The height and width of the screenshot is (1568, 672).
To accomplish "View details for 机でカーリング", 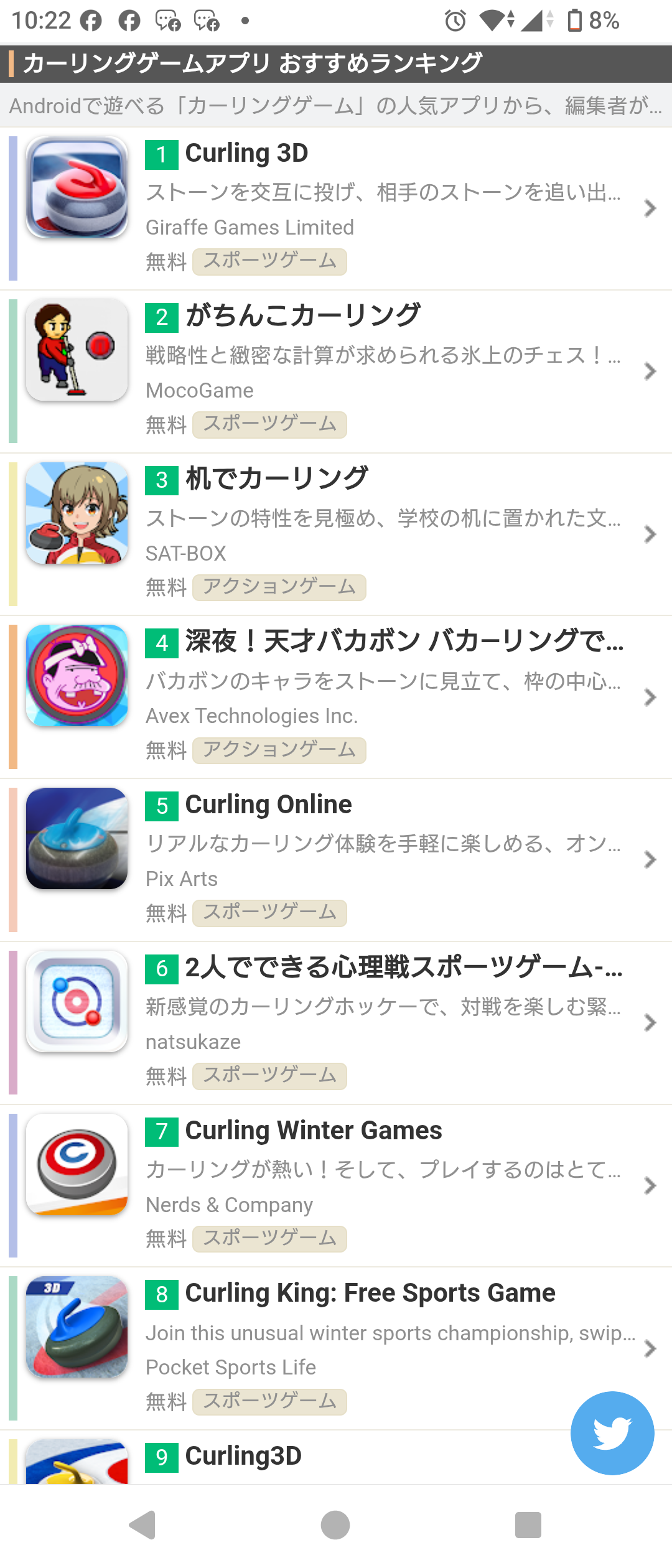I will tap(336, 534).
